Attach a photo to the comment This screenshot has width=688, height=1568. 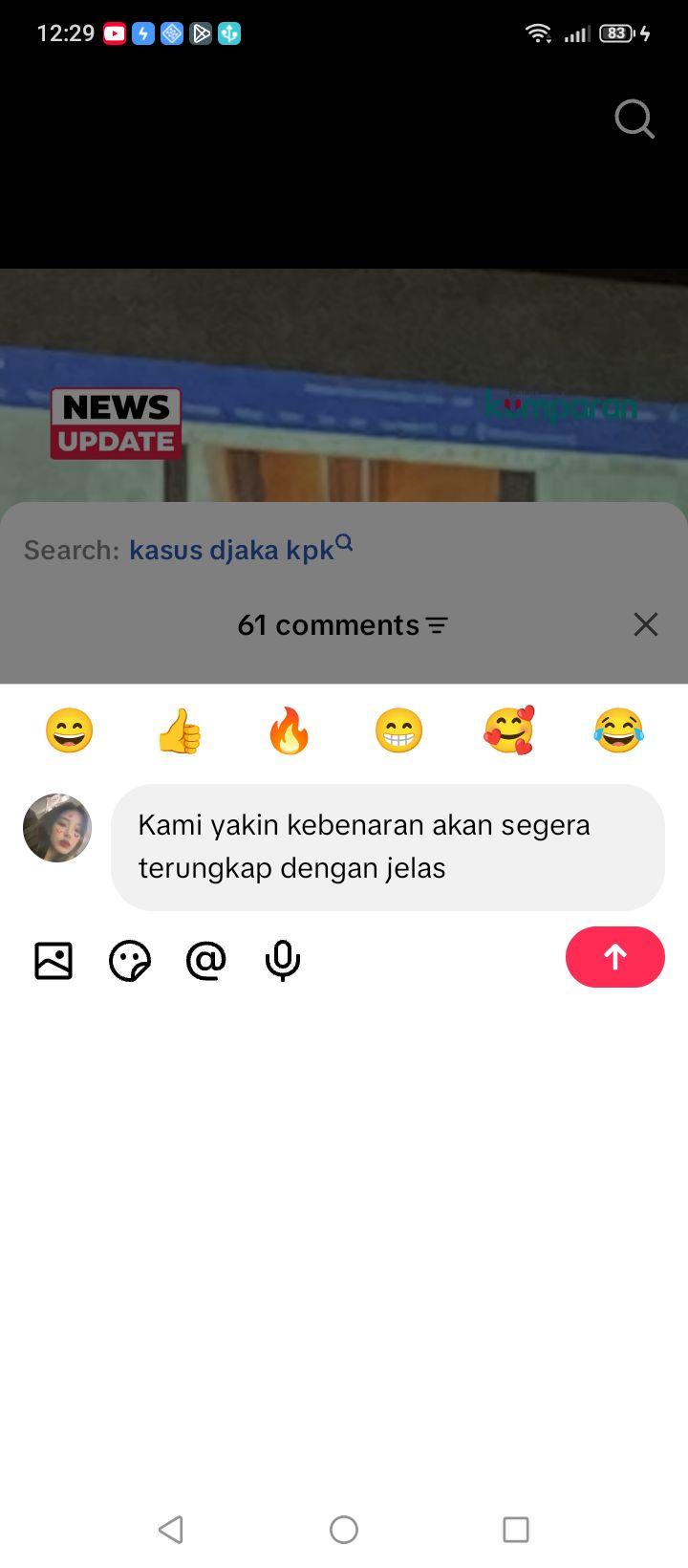[x=54, y=961]
